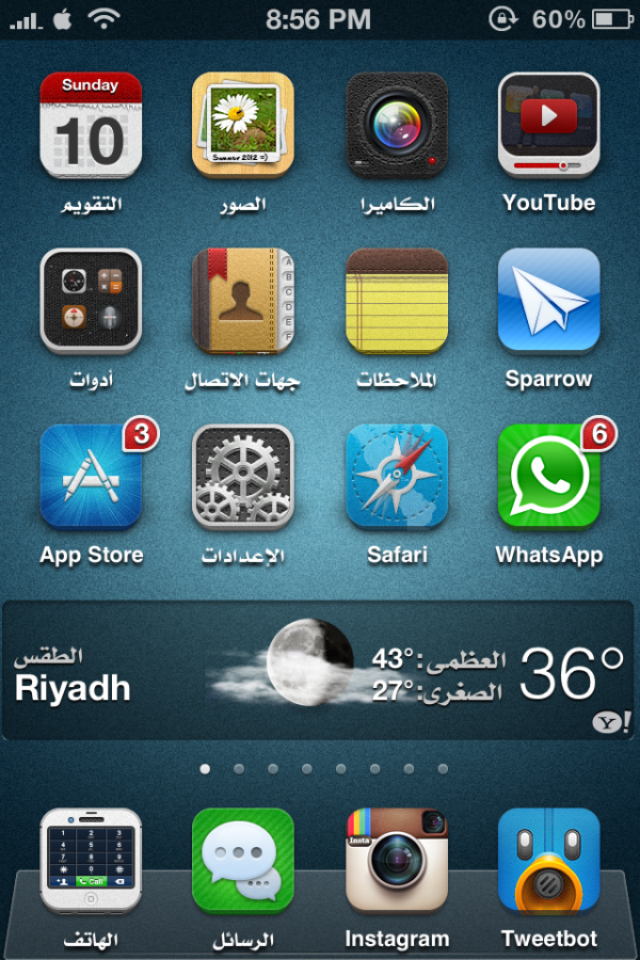This screenshot has width=640, height=960.
Task: Tap the Yahoo logo on weather widget
Action: (608, 722)
